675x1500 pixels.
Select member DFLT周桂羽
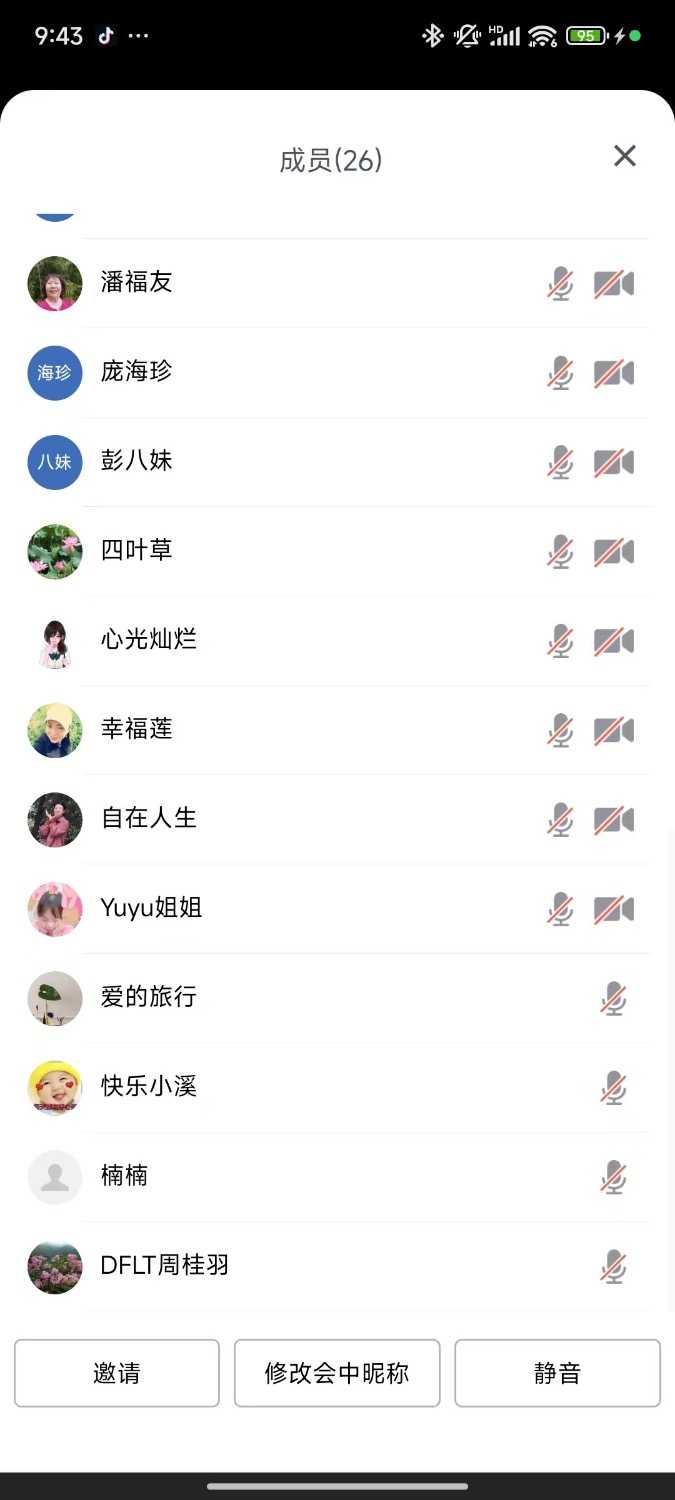coord(165,1266)
